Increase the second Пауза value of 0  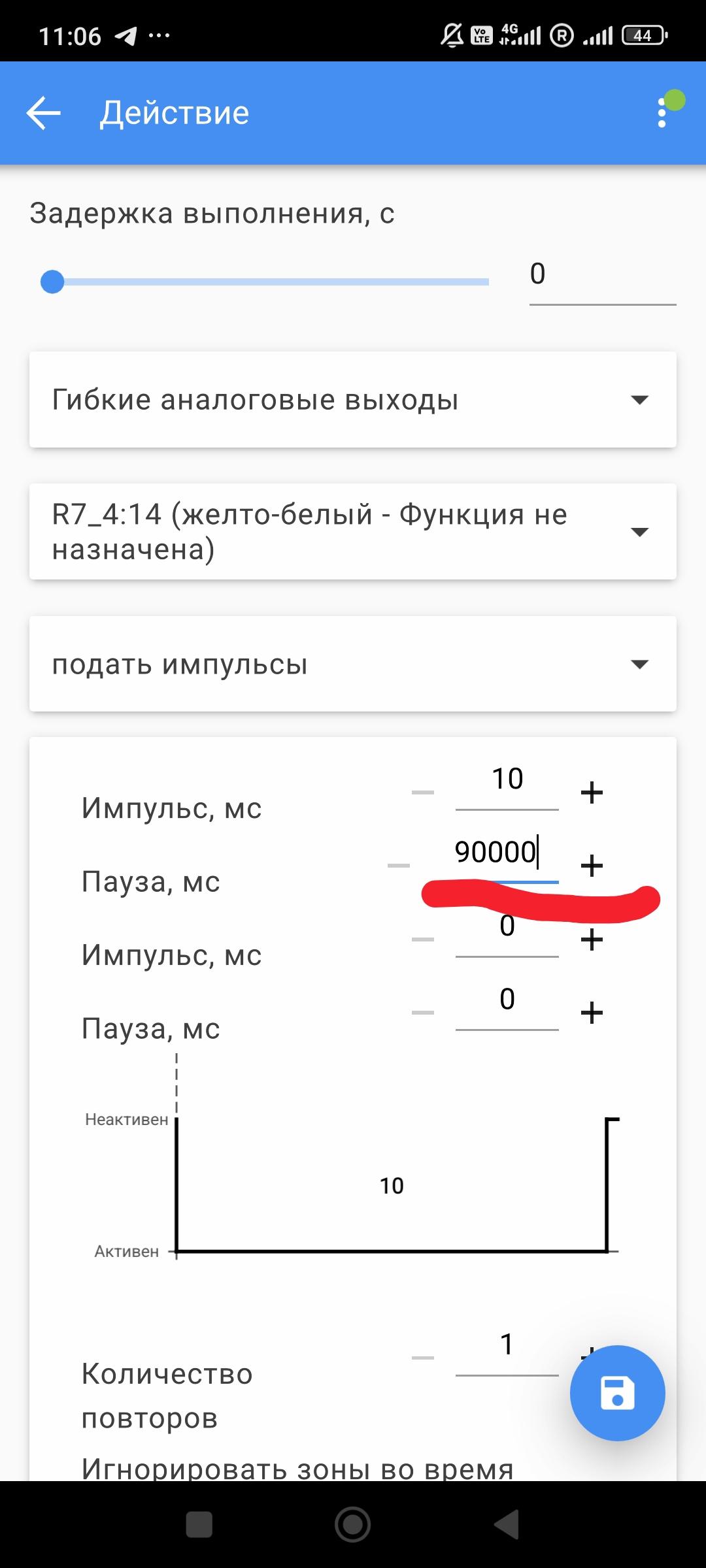click(x=592, y=1013)
